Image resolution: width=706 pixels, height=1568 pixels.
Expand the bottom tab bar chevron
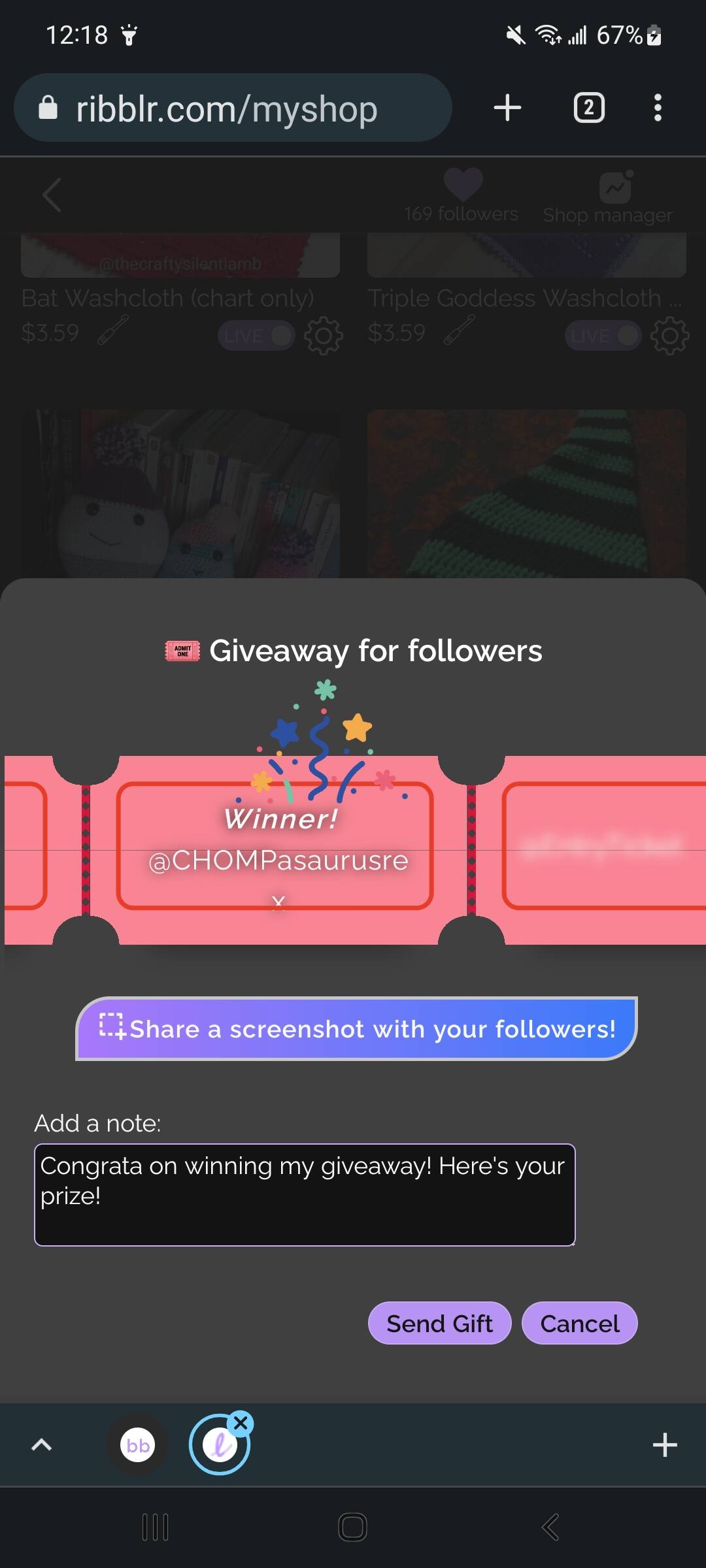click(x=41, y=1445)
